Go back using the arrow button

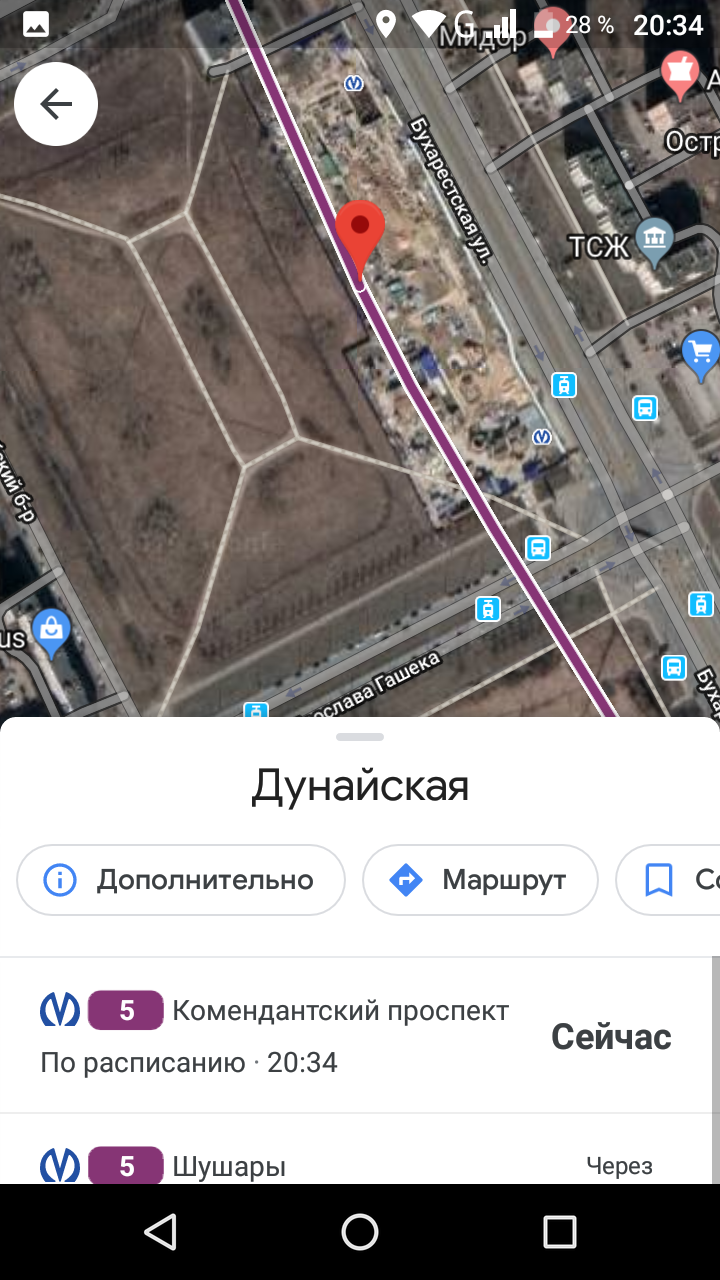pyautogui.click(x=56, y=104)
